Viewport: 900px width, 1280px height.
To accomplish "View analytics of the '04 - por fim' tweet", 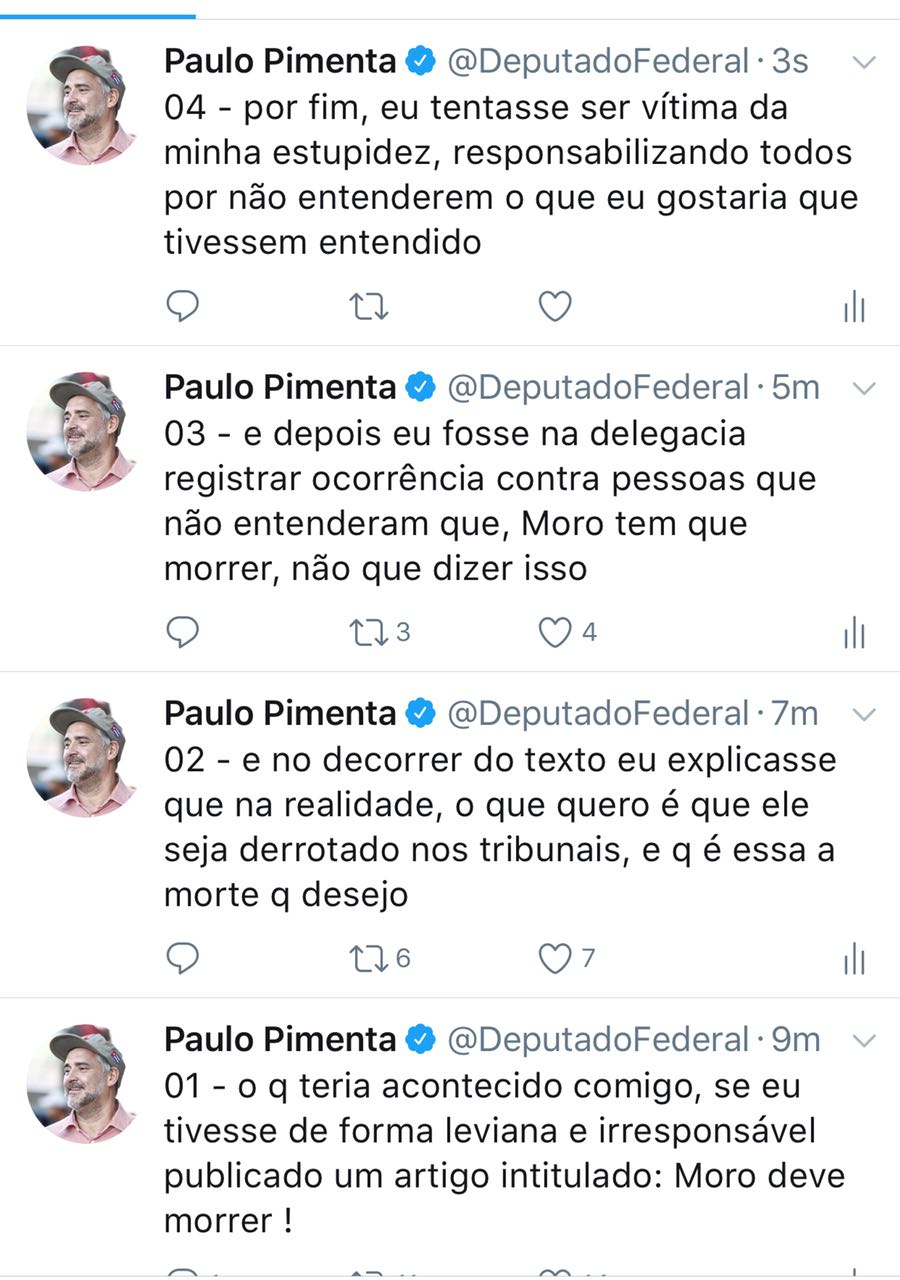I will pos(853,307).
